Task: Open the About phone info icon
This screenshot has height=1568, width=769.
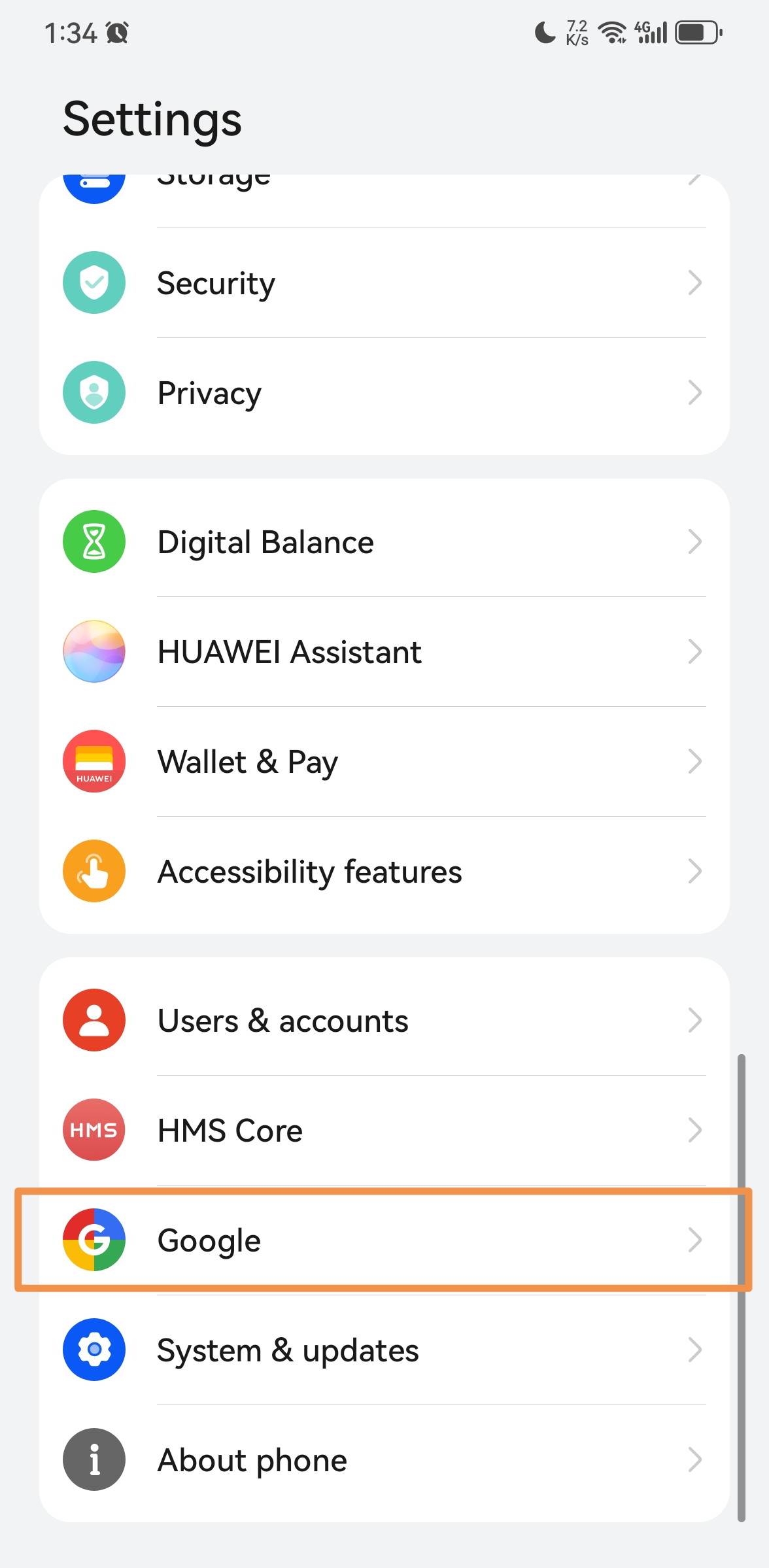Action: coord(94,1459)
